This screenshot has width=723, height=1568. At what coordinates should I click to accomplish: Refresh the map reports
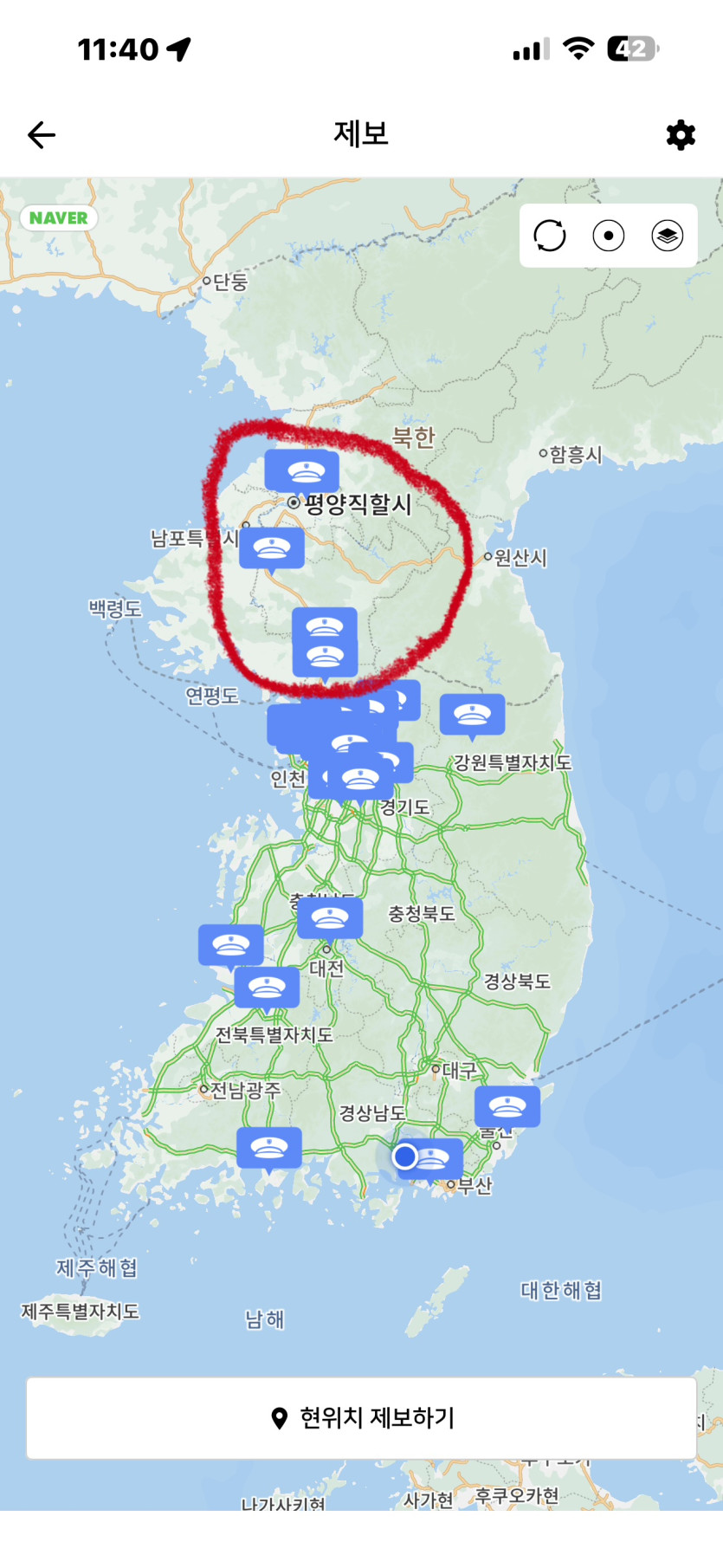point(550,236)
